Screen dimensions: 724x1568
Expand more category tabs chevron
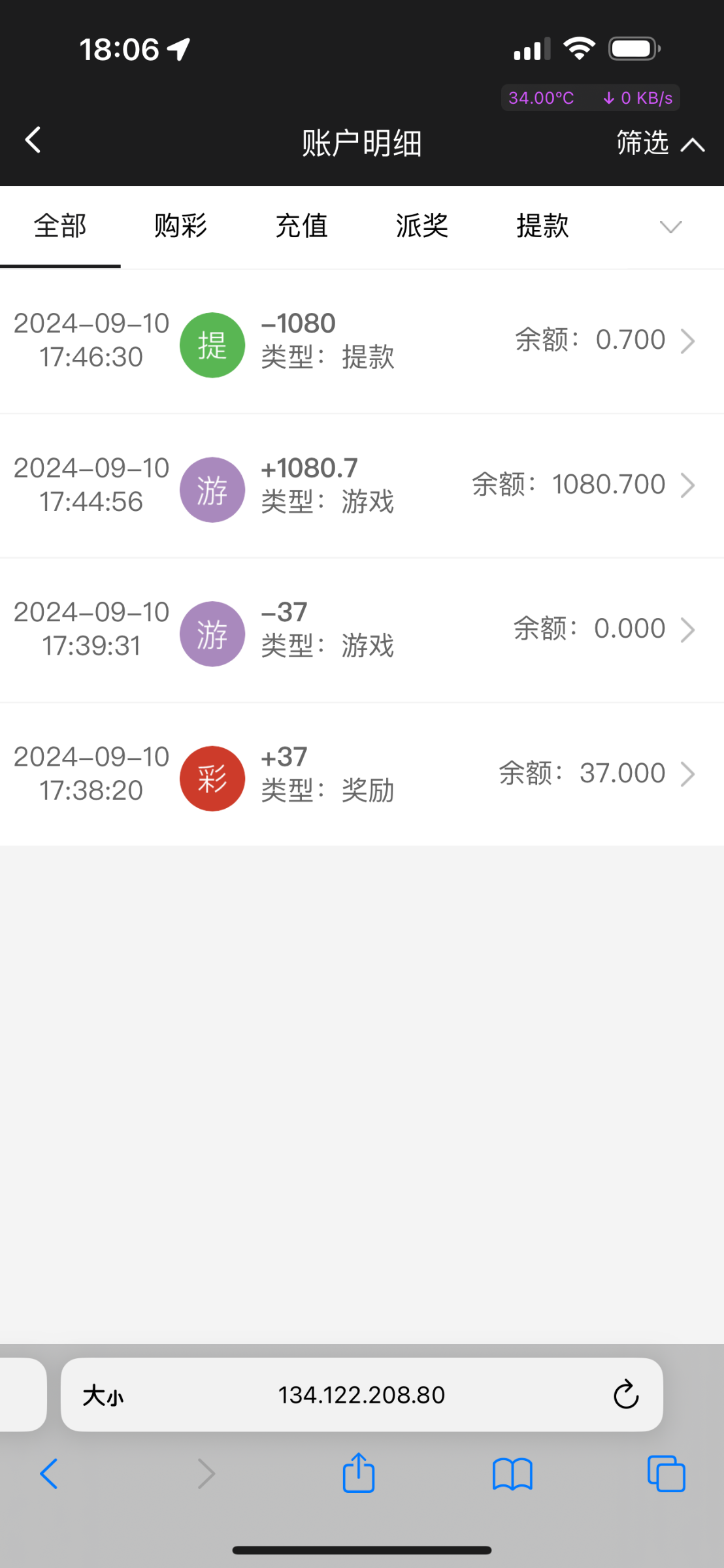point(670,227)
